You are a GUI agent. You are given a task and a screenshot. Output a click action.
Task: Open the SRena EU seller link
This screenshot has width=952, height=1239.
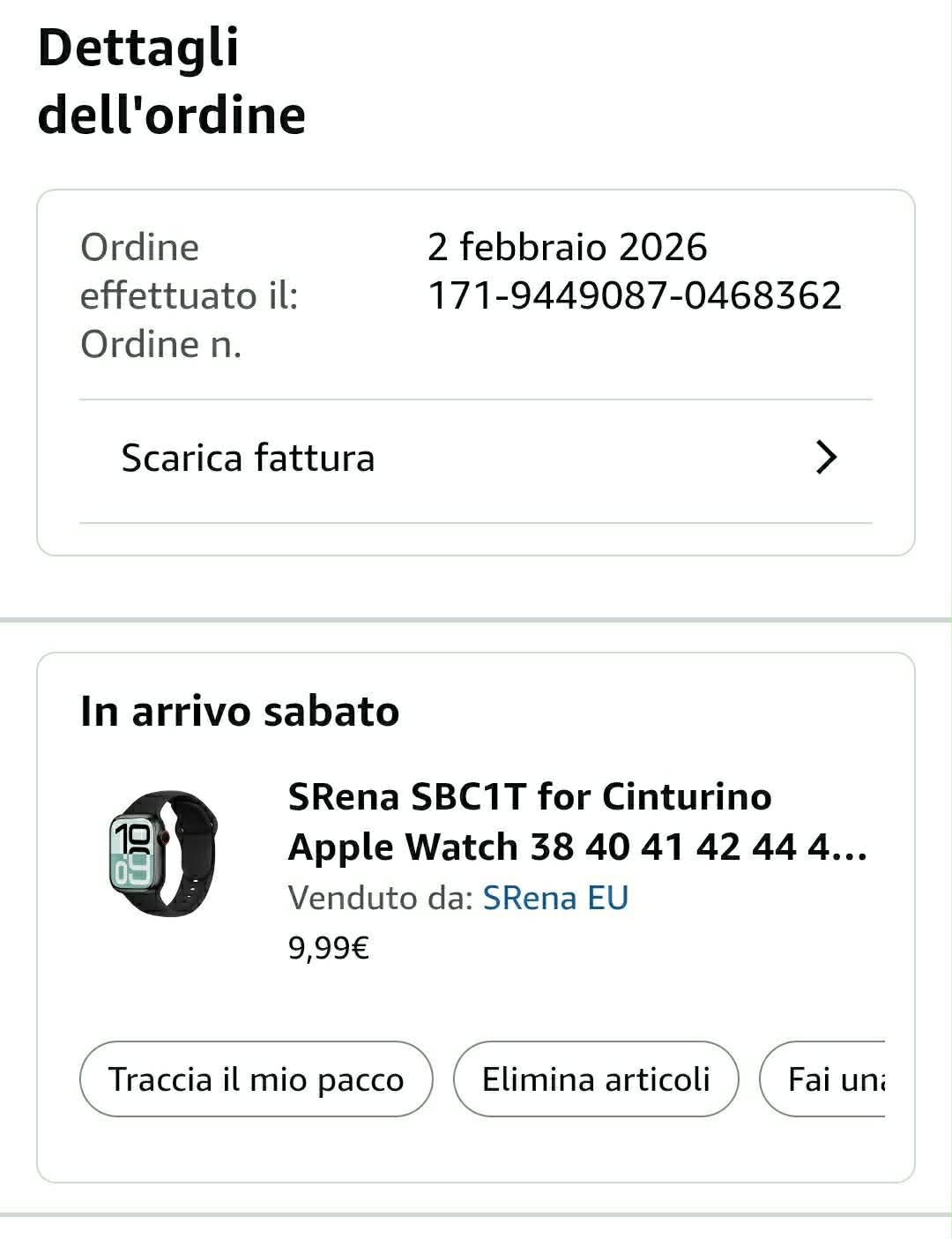pyautogui.click(x=555, y=898)
